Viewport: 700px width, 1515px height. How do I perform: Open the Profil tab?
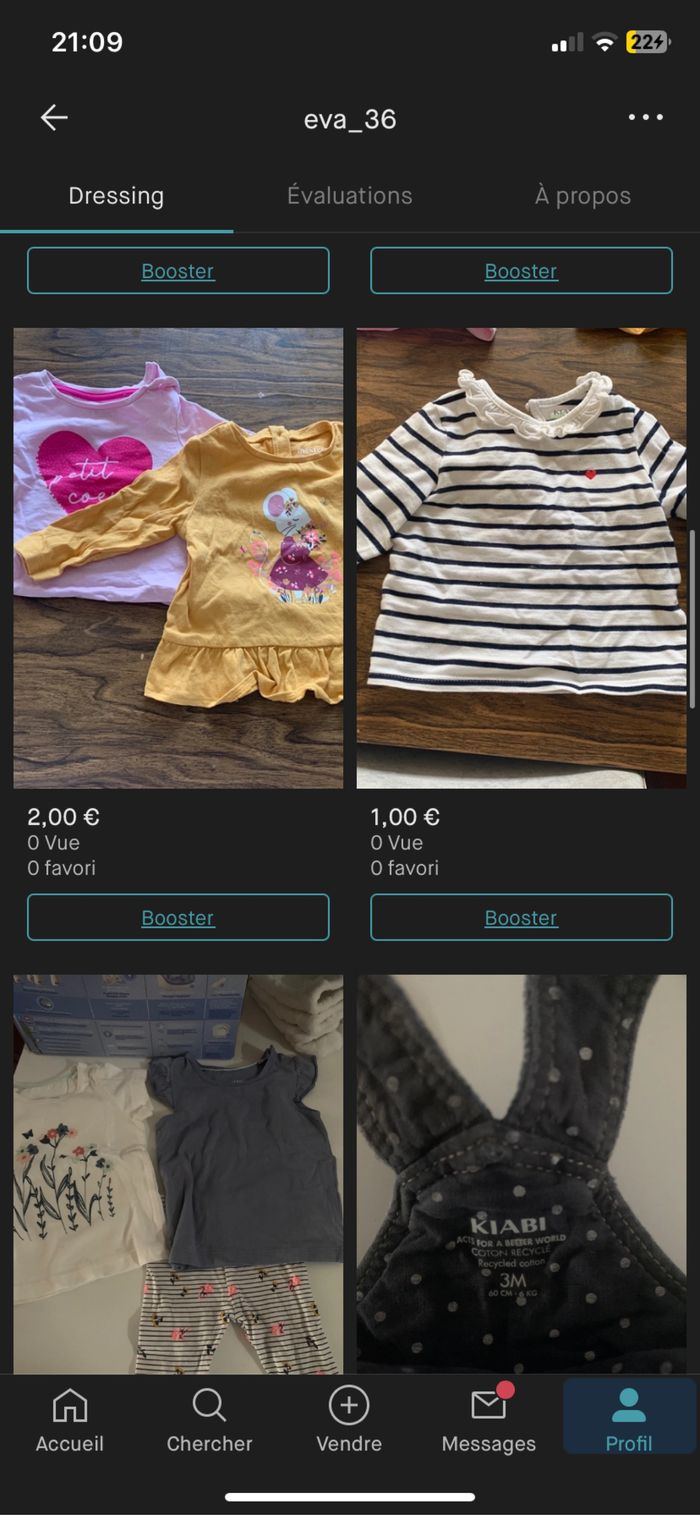[x=629, y=1420]
